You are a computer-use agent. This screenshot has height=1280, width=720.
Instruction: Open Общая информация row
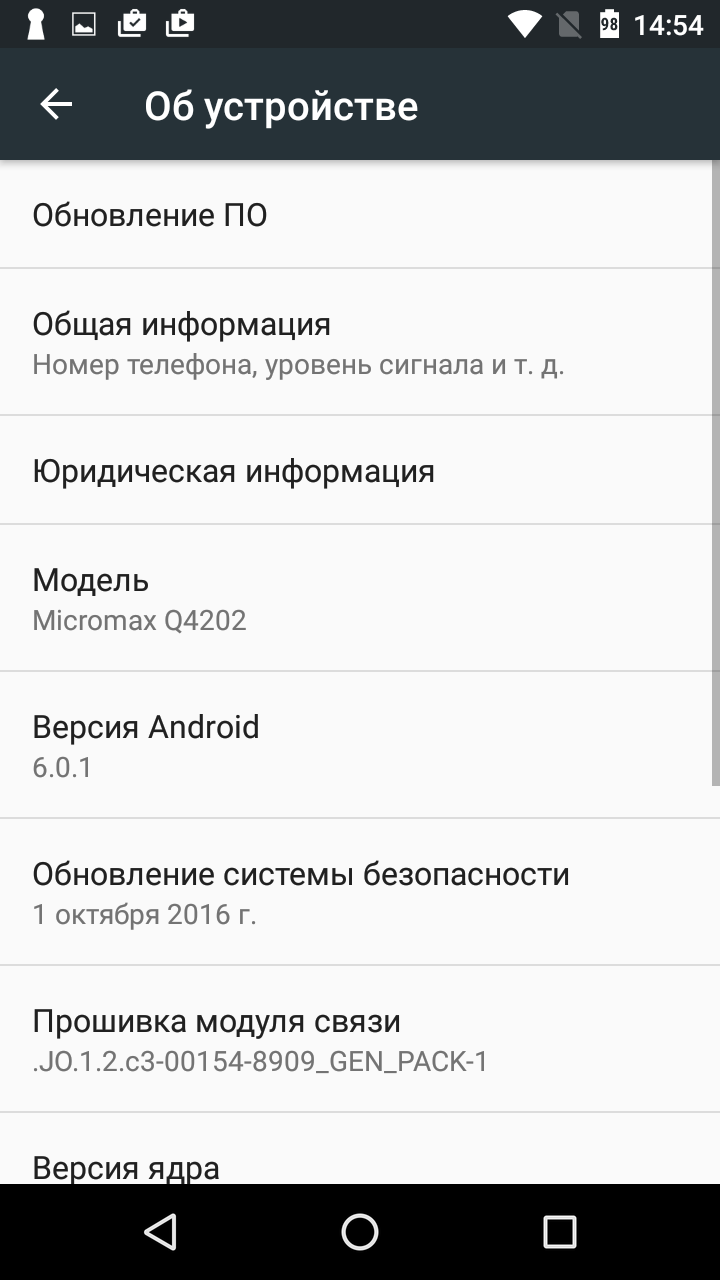click(x=360, y=342)
